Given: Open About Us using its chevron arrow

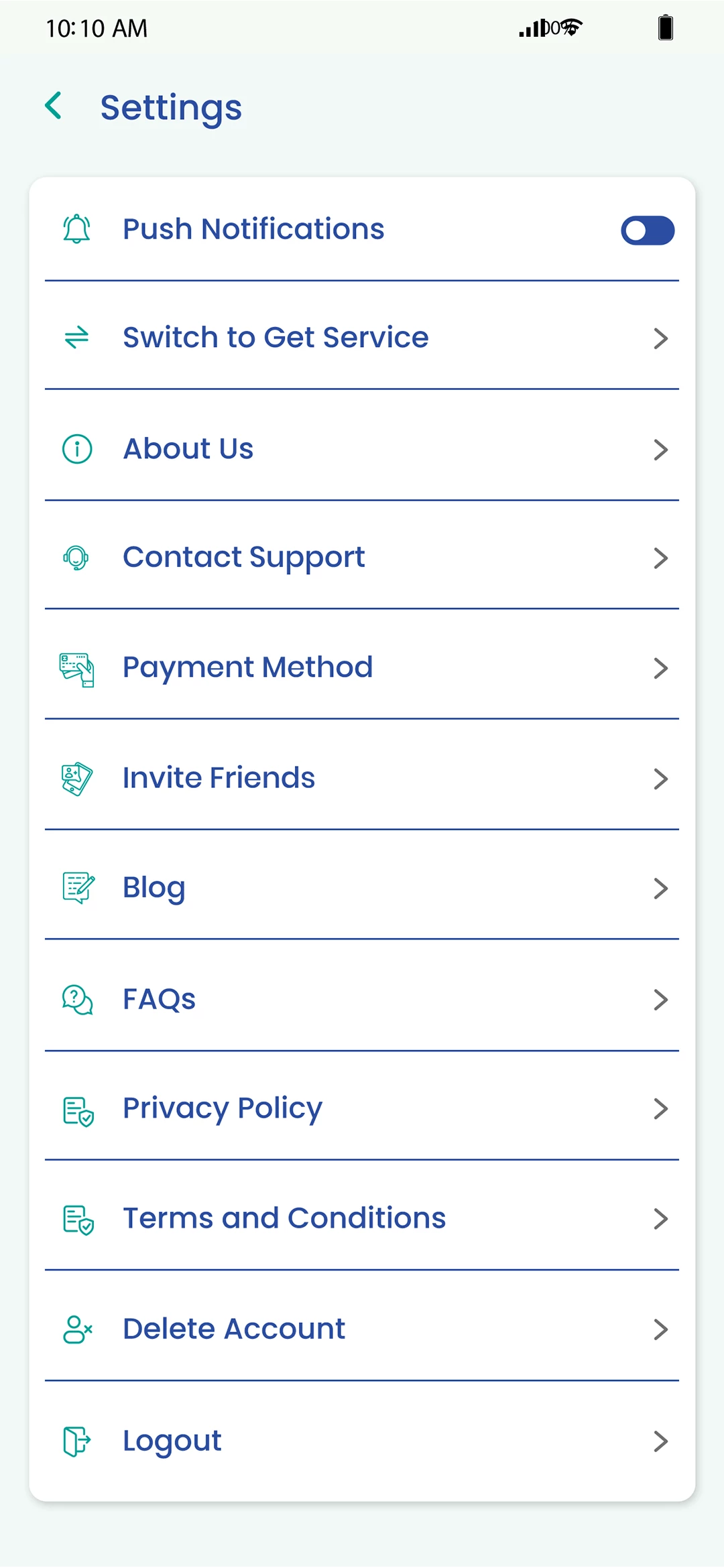Looking at the screenshot, I should click(661, 450).
